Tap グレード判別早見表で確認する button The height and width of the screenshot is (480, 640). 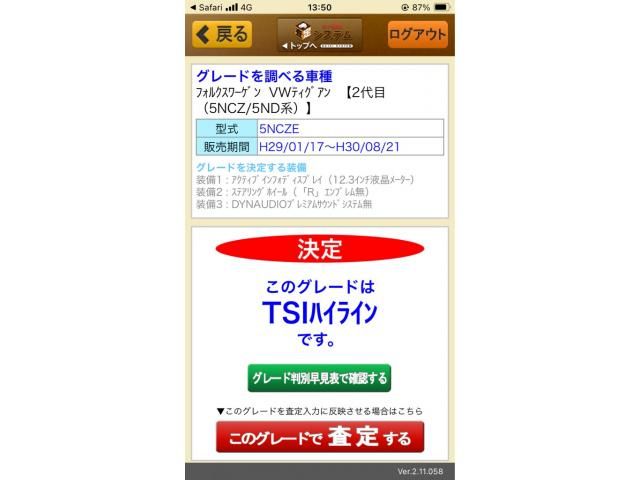click(319, 378)
